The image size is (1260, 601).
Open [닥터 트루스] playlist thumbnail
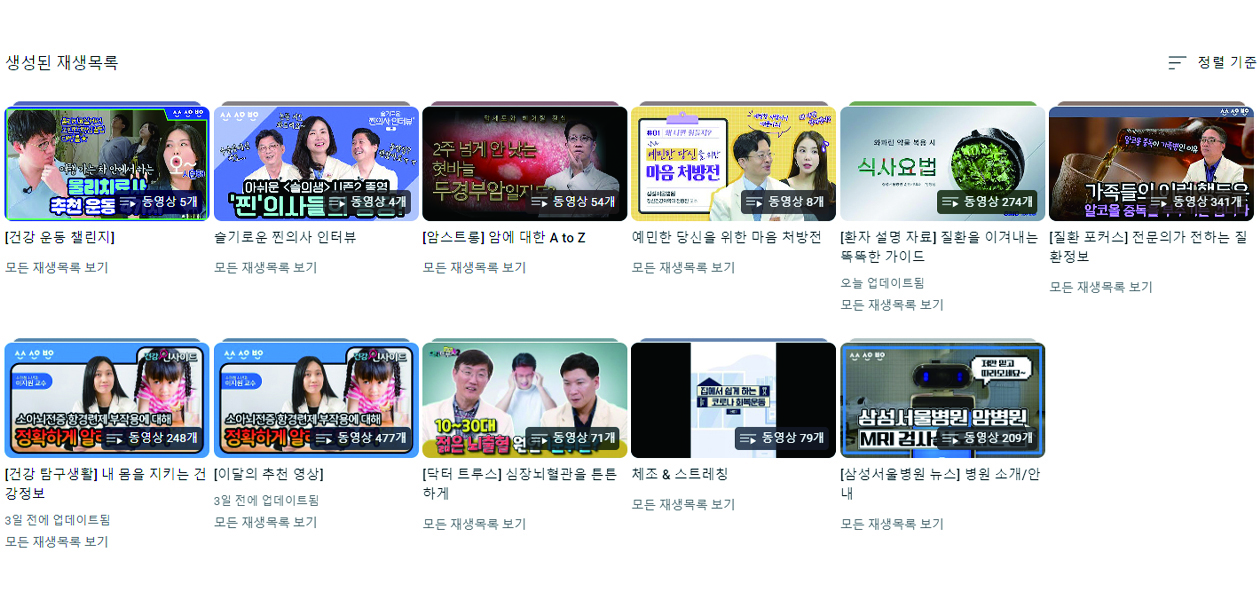click(524, 400)
